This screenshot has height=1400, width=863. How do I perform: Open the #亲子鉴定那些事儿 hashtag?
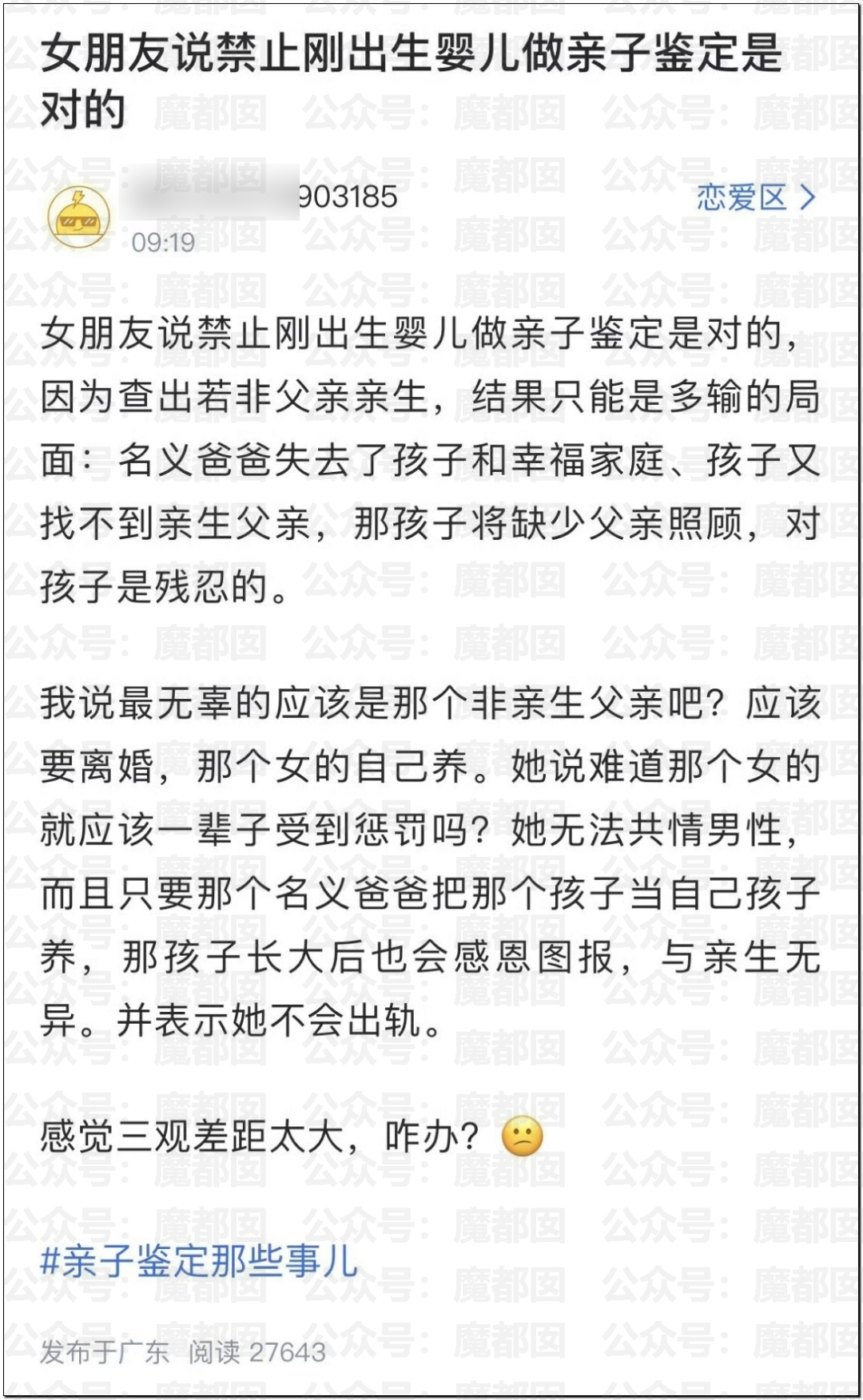coord(199,1262)
